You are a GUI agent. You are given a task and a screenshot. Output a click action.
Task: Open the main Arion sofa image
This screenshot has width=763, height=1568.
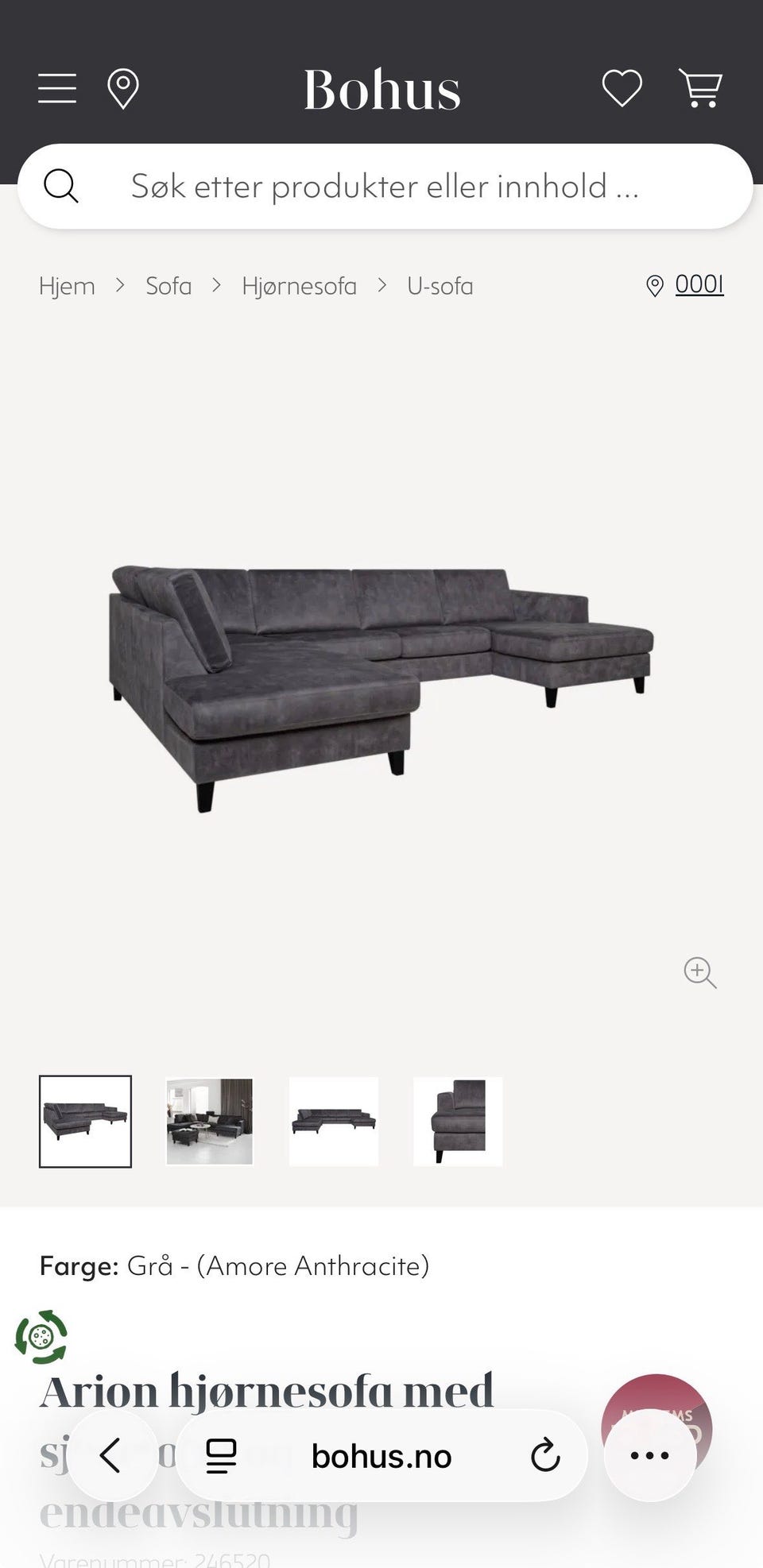click(x=381, y=688)
